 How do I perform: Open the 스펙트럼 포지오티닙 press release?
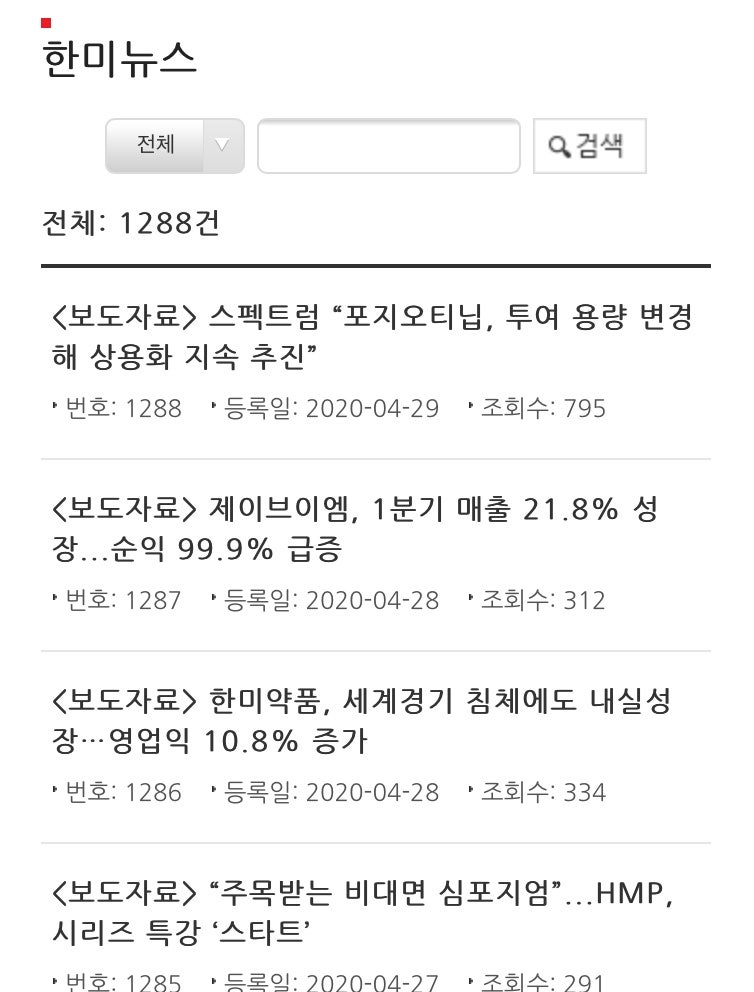[x=371, y=335]
